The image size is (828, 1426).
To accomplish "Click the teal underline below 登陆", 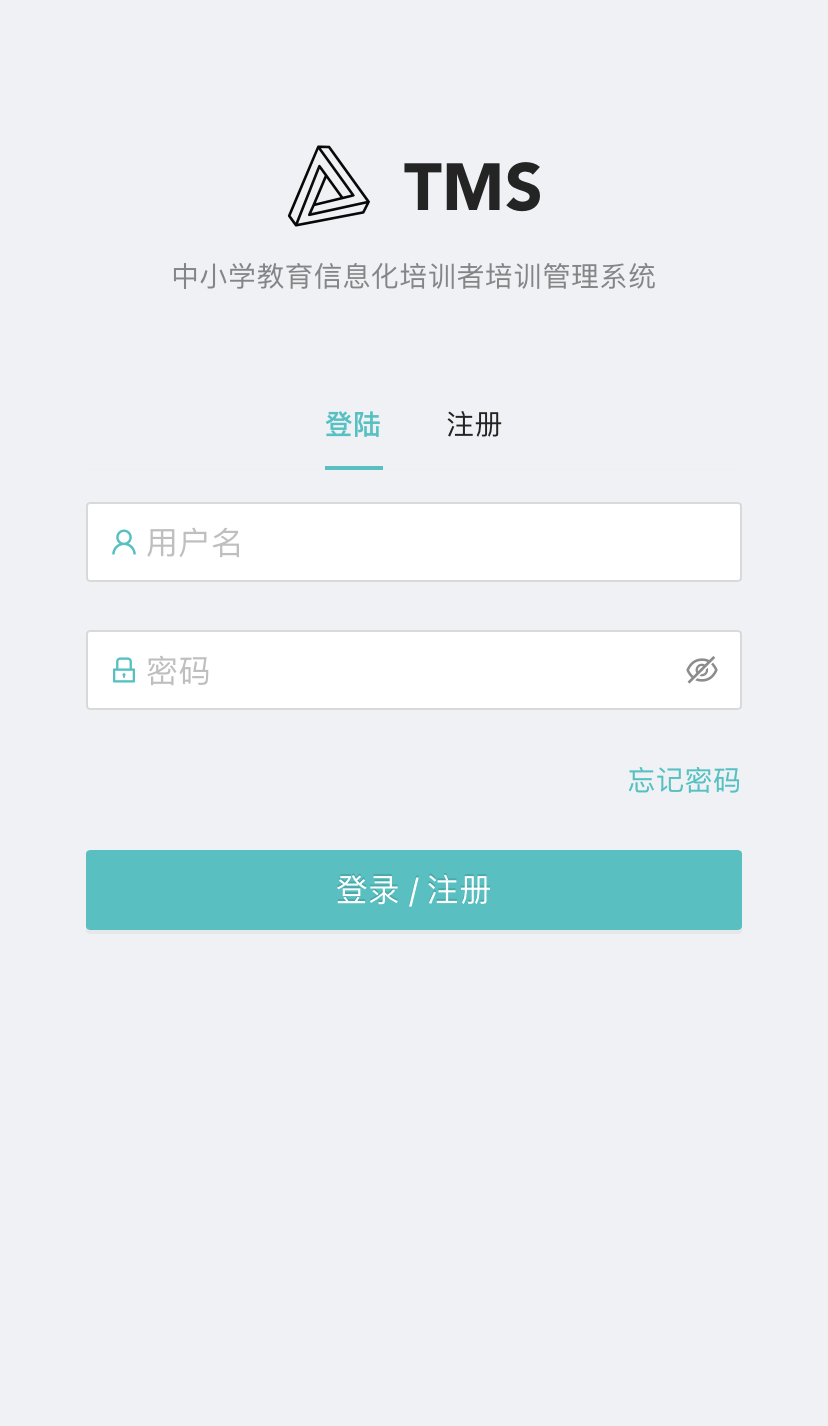I will click(x=353, y=468).
